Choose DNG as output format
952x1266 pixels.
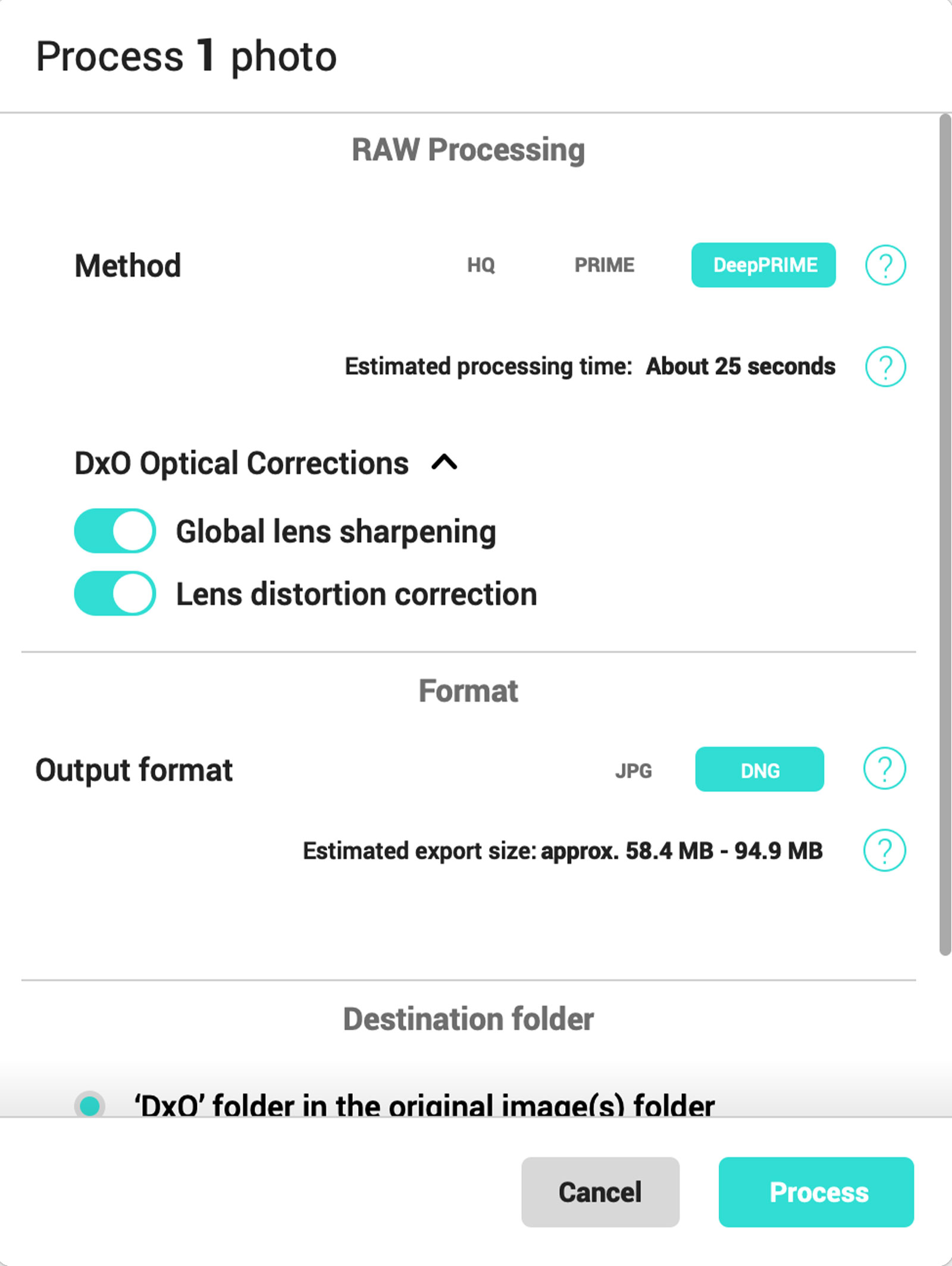coord(759,770)
